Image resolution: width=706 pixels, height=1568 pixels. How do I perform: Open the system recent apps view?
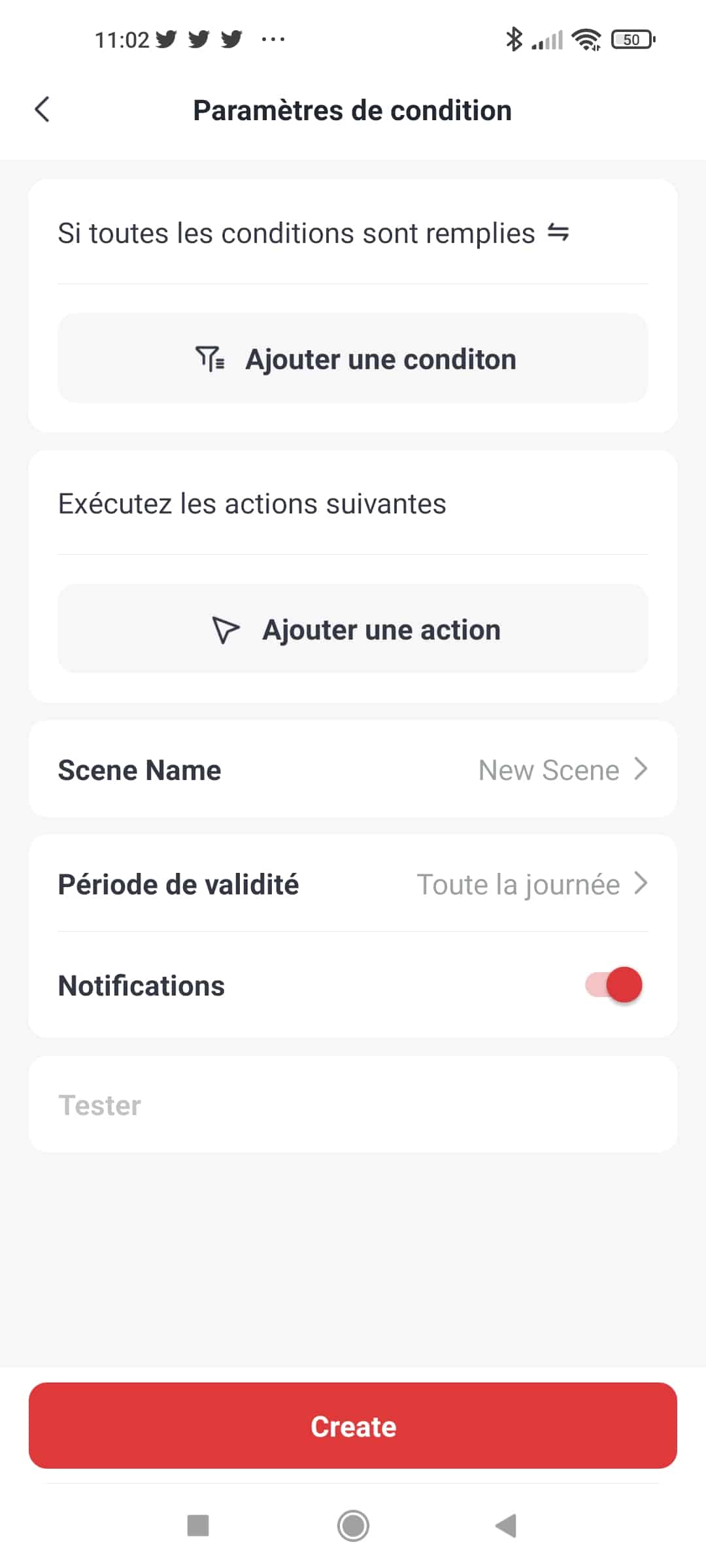click(x=198, y=1526)
